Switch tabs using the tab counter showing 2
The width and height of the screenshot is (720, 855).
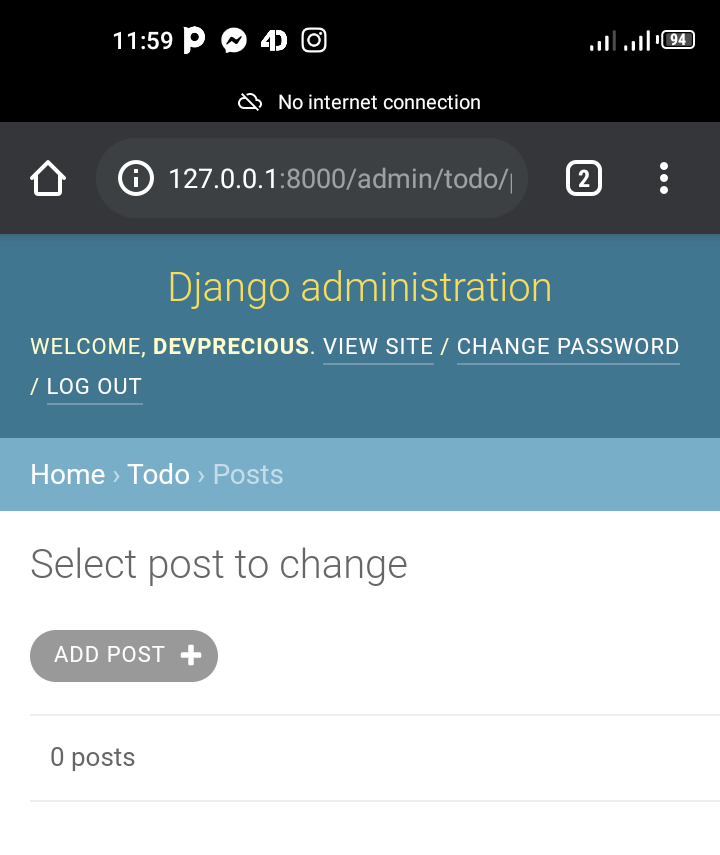coord(583,177)
